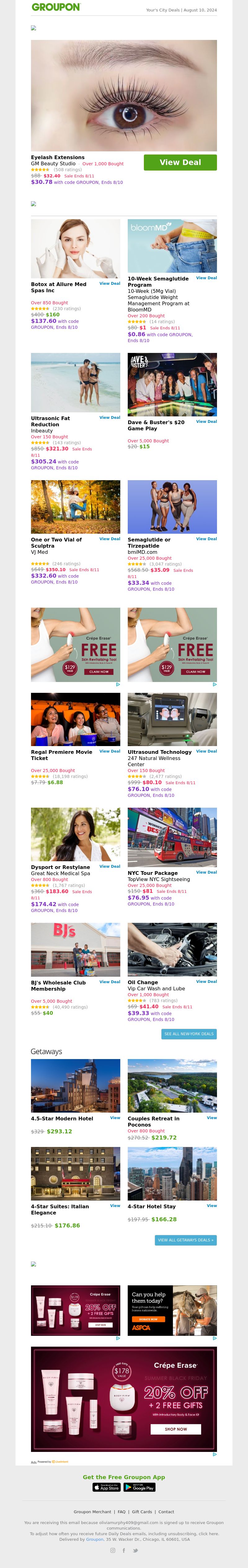Screen dimensions: 248x1568
Task: Open View Deal for Botox at Allure Med Spas
Action: pos(110,283)
